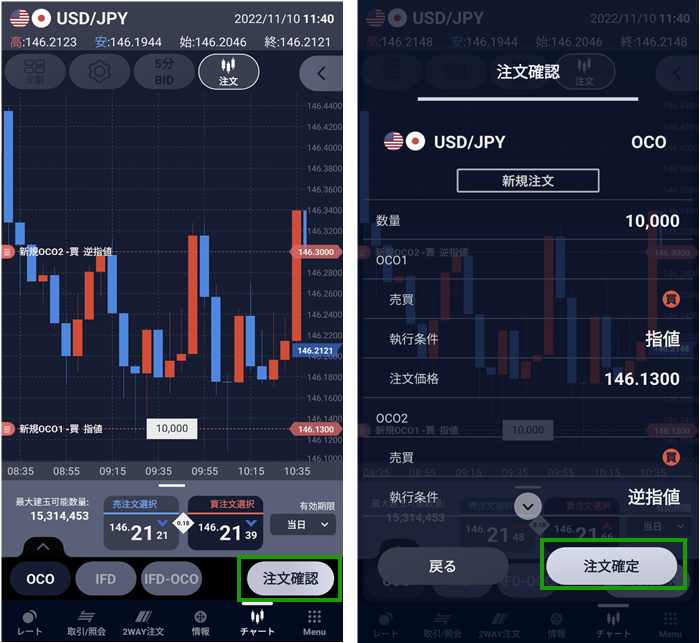Image resolution: width=700 pixels, height=643 pixels.
Task: Open the Menu tab
Action: (x=314, y=623)
